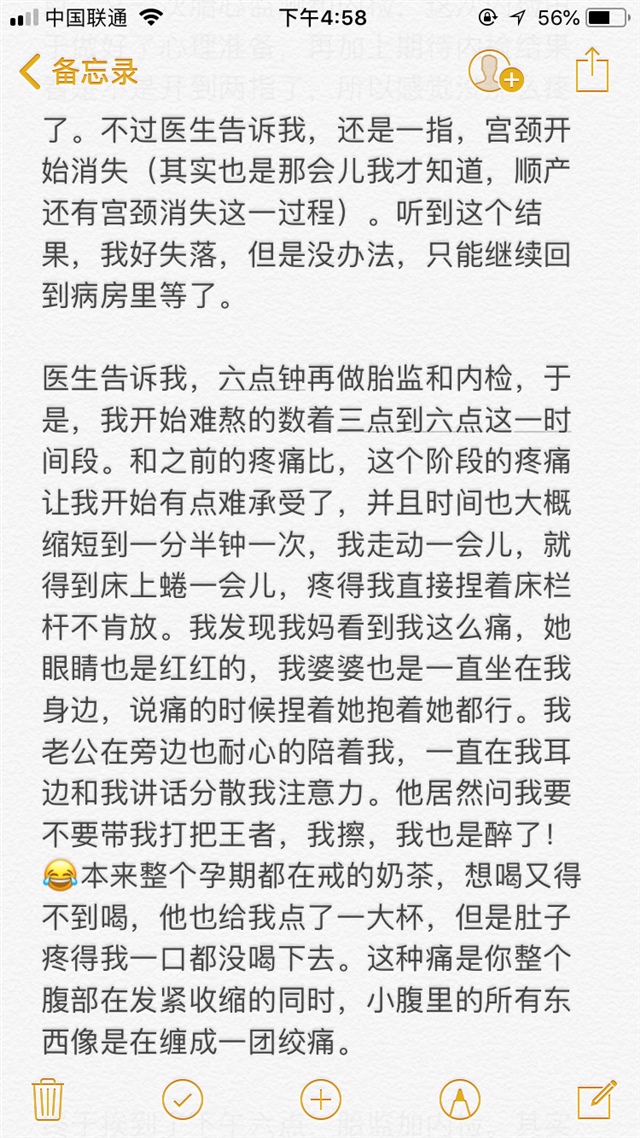Start drawing with the markup pen
This screenshot has height=1138, width=640.
(x=458, y=1099)
